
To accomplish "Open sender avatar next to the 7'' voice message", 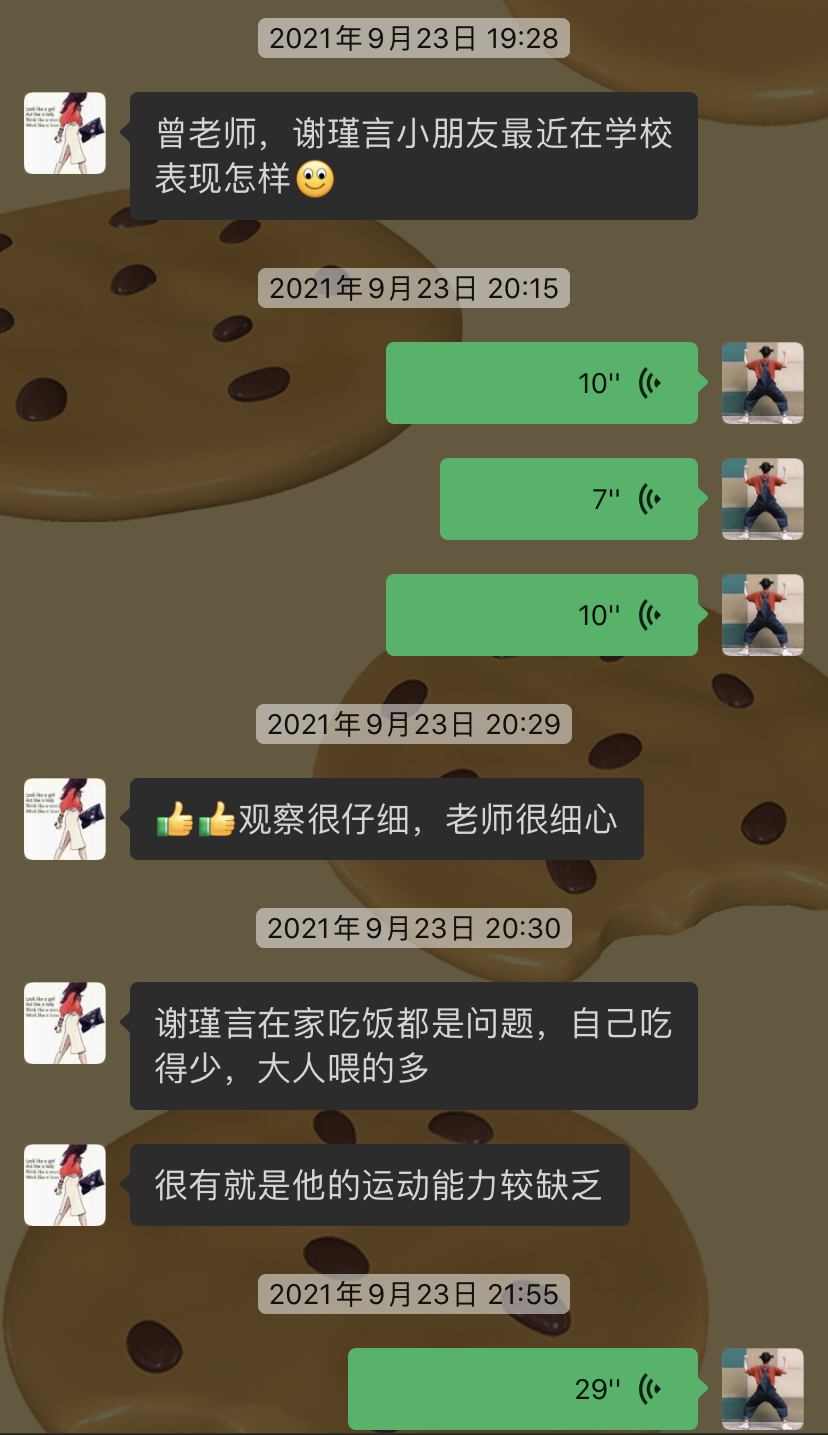I will point(762,499).
